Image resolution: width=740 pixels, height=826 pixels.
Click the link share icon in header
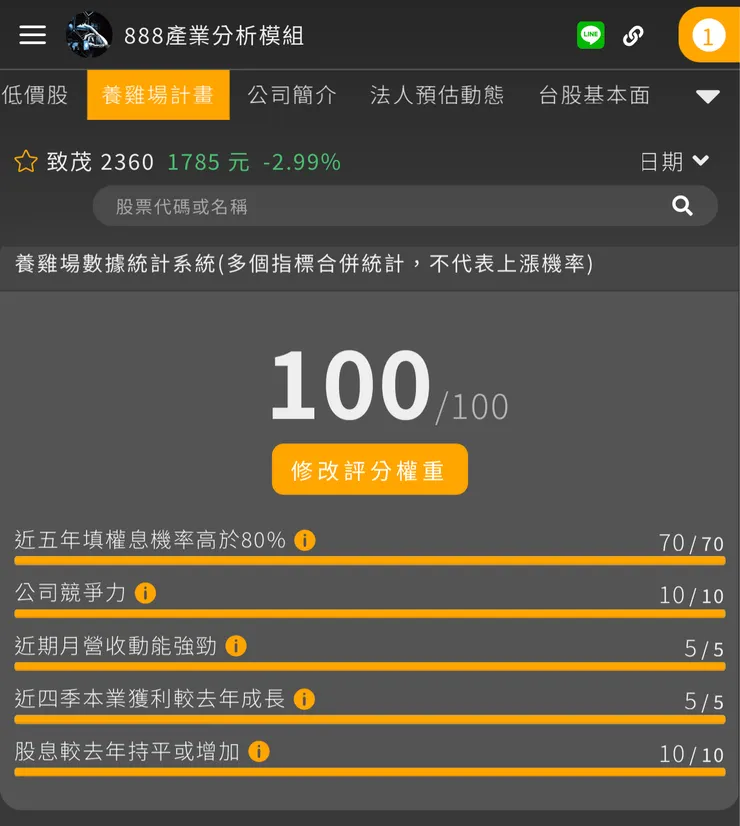coord(633,35)
